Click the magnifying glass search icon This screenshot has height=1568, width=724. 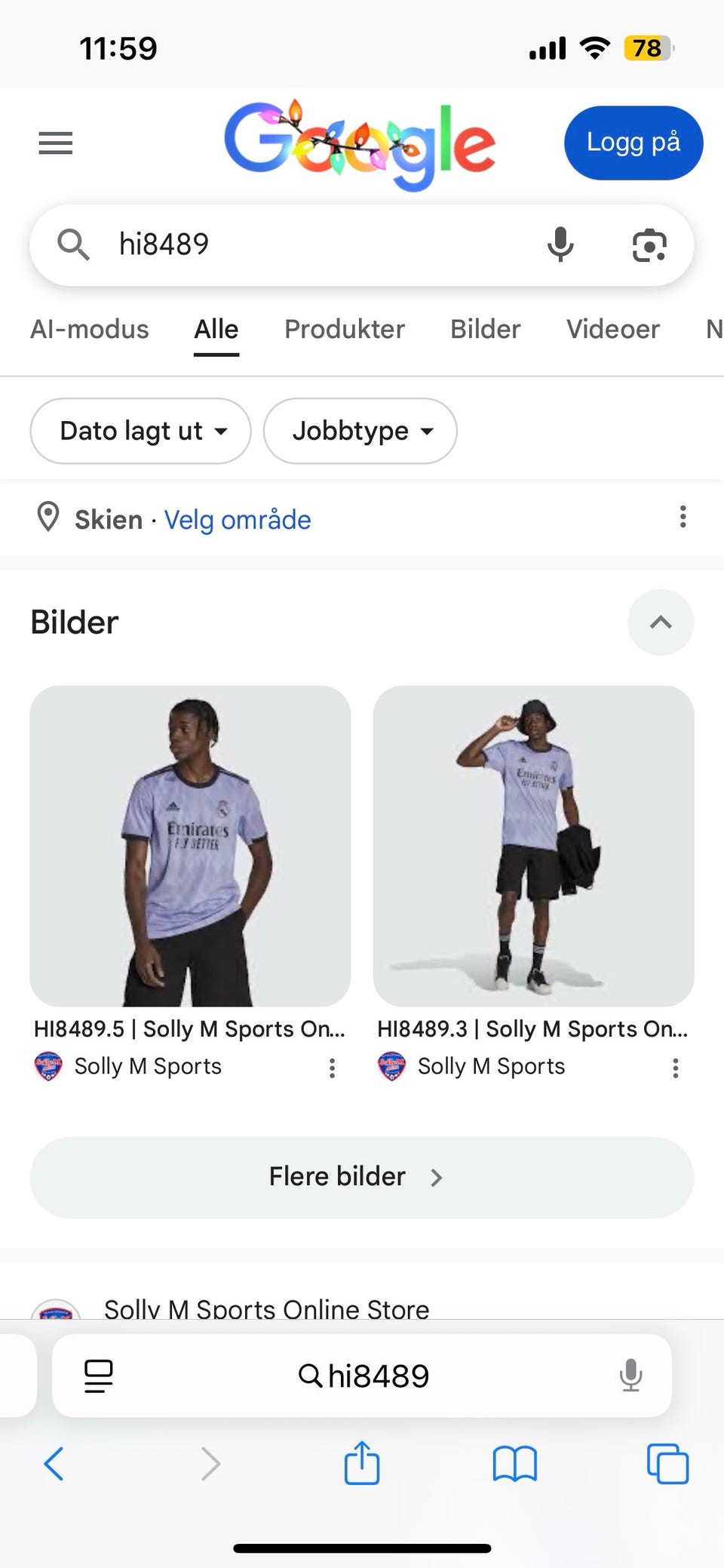[x=74, y=244]
